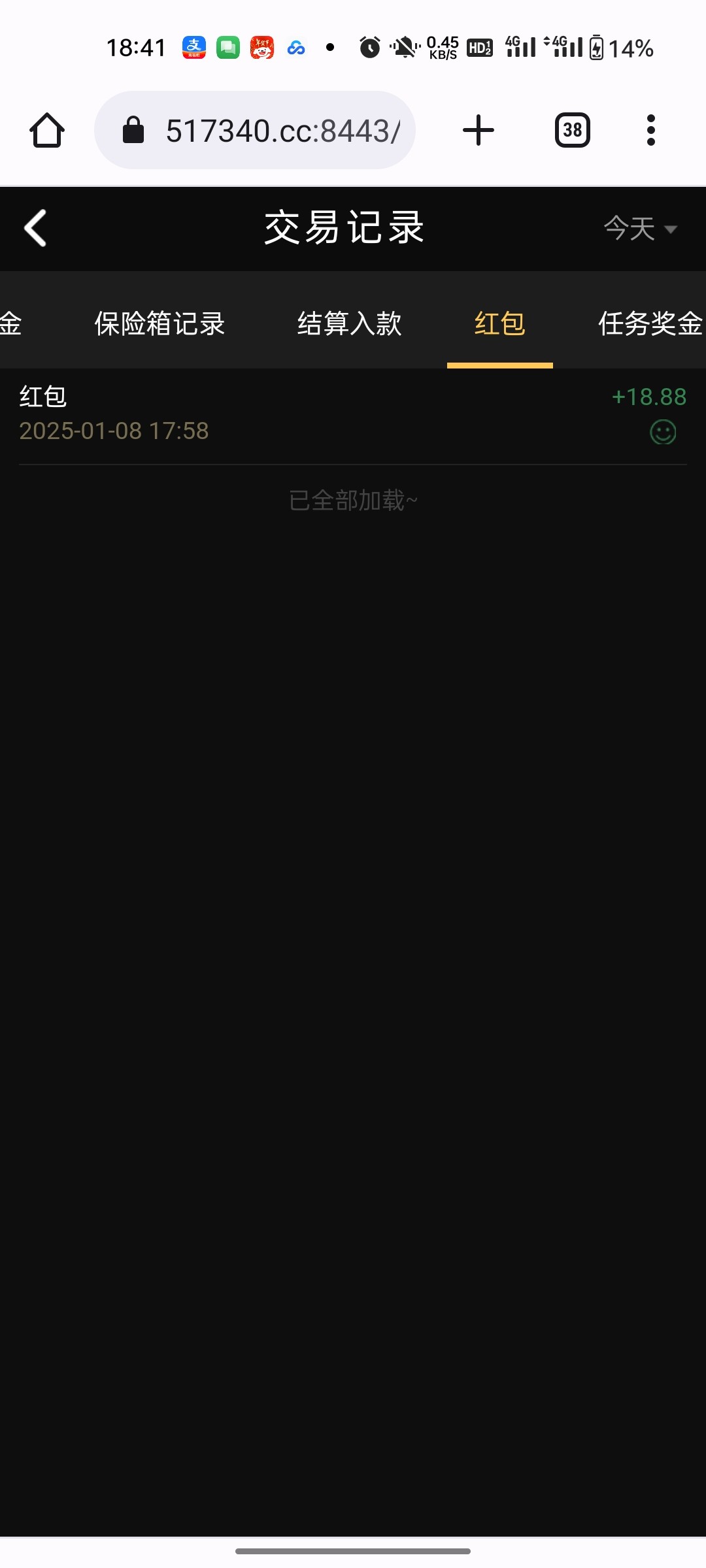Switch to the 结算入款 tab
This screenshot has width=706, height=1568.
click(x=349, y=323)
